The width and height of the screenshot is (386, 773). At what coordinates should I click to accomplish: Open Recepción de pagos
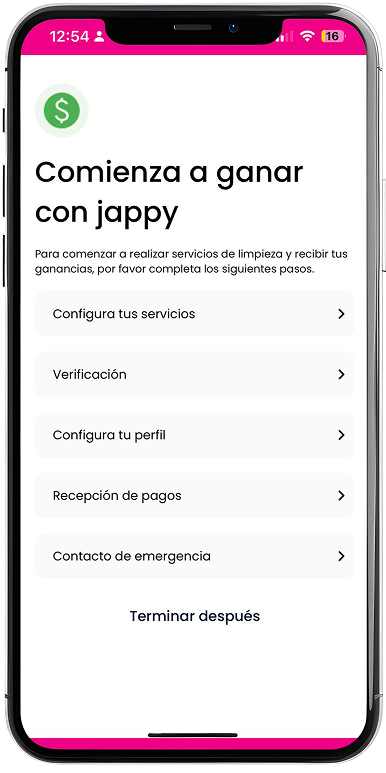pos(195,496)
